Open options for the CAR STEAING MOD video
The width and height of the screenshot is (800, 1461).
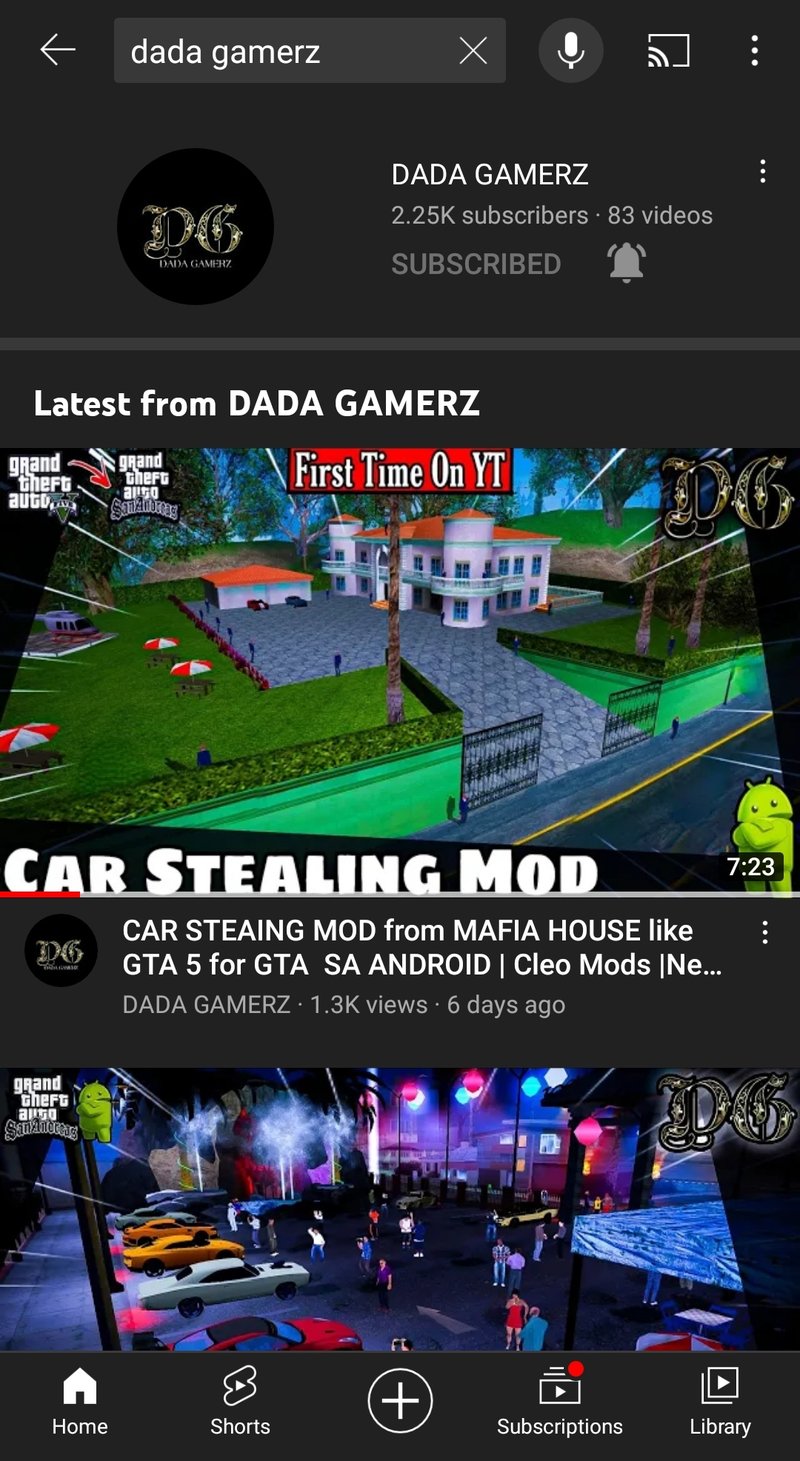pos(765,933)
